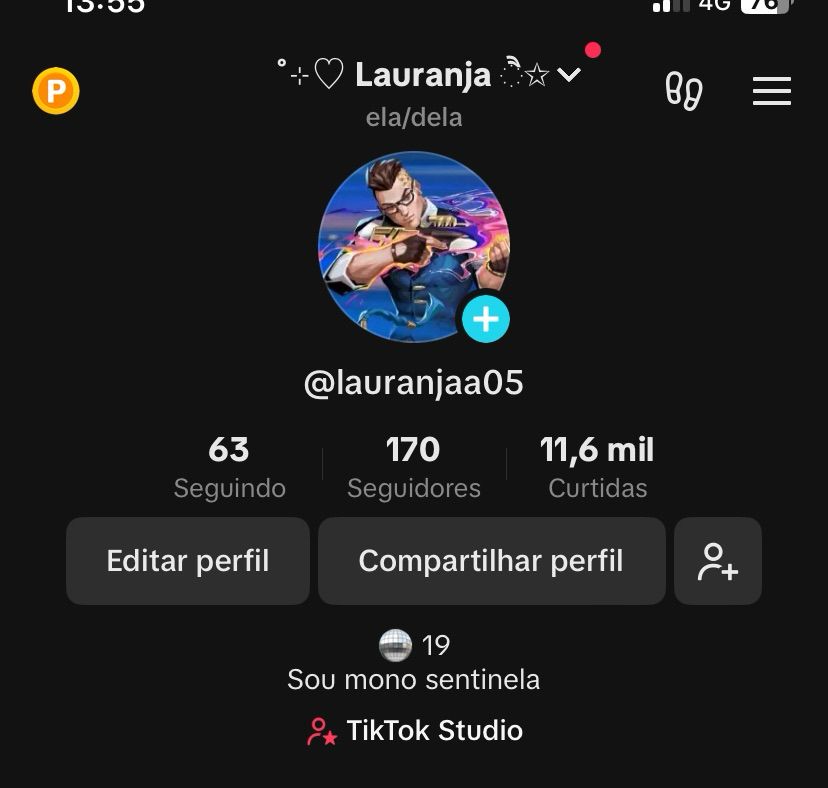The height and width of the screenshot is (788, 828).
Task: Open the hamburger menu
Action: [772, 91]
